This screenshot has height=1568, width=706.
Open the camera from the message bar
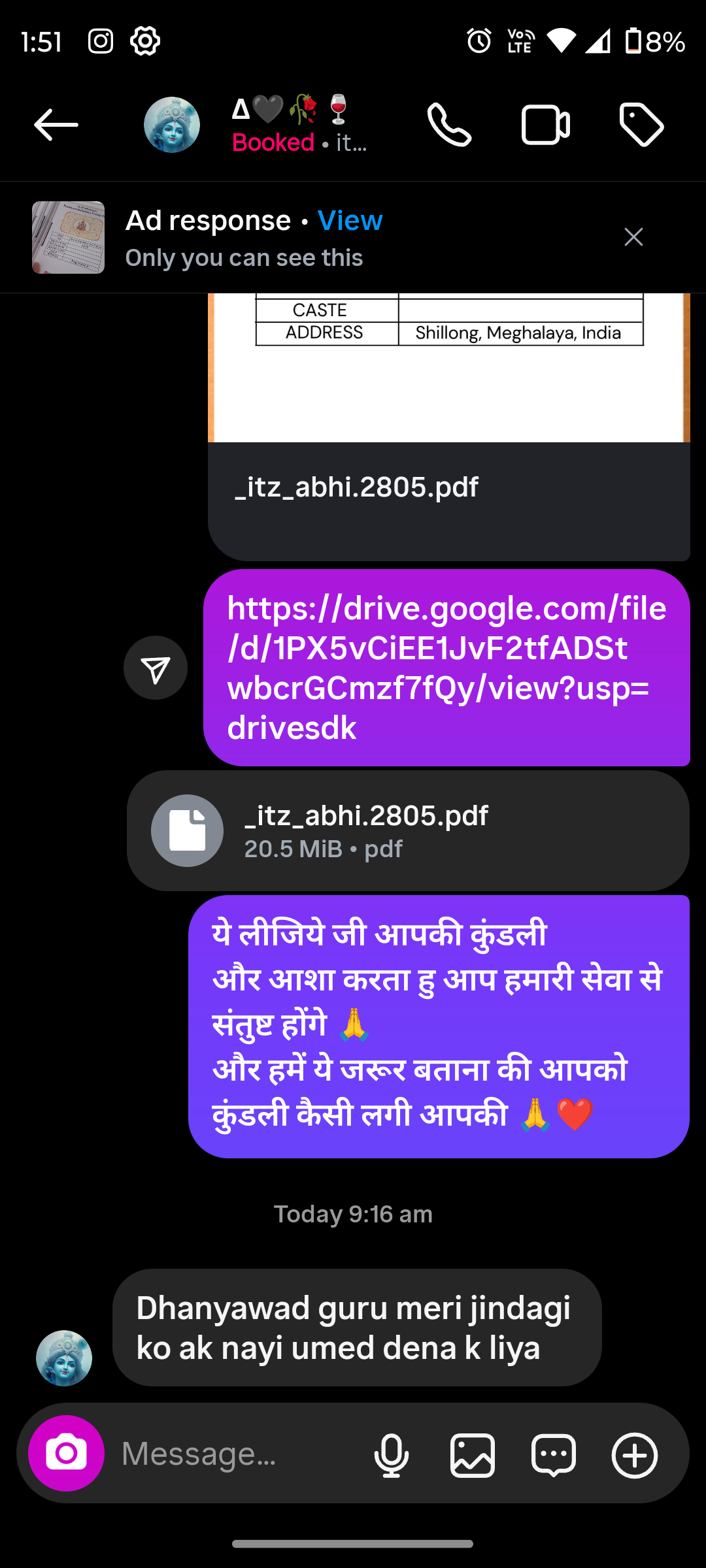point(66,1454)
